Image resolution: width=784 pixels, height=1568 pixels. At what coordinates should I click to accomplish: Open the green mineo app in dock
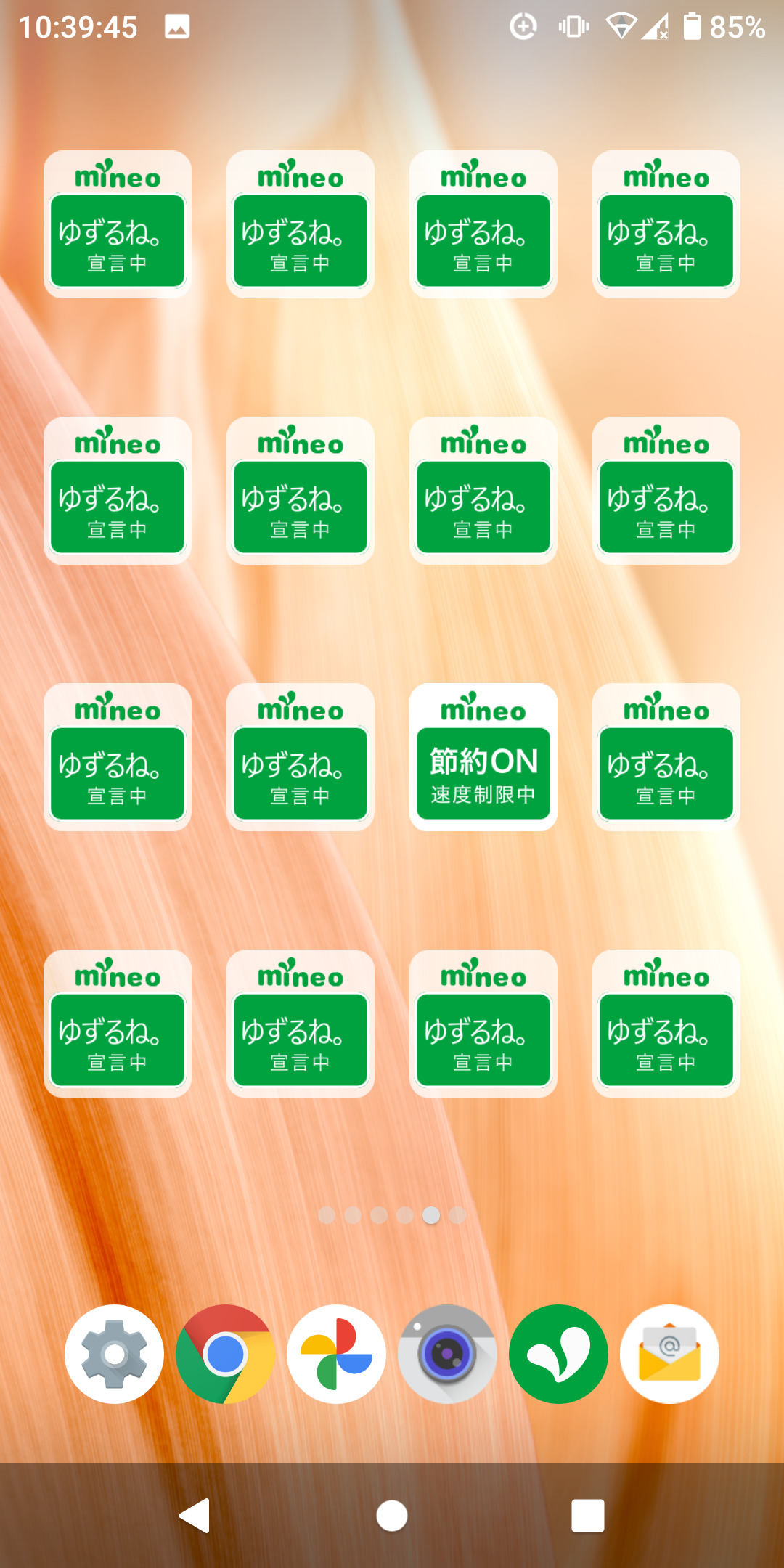point(559,1354)
